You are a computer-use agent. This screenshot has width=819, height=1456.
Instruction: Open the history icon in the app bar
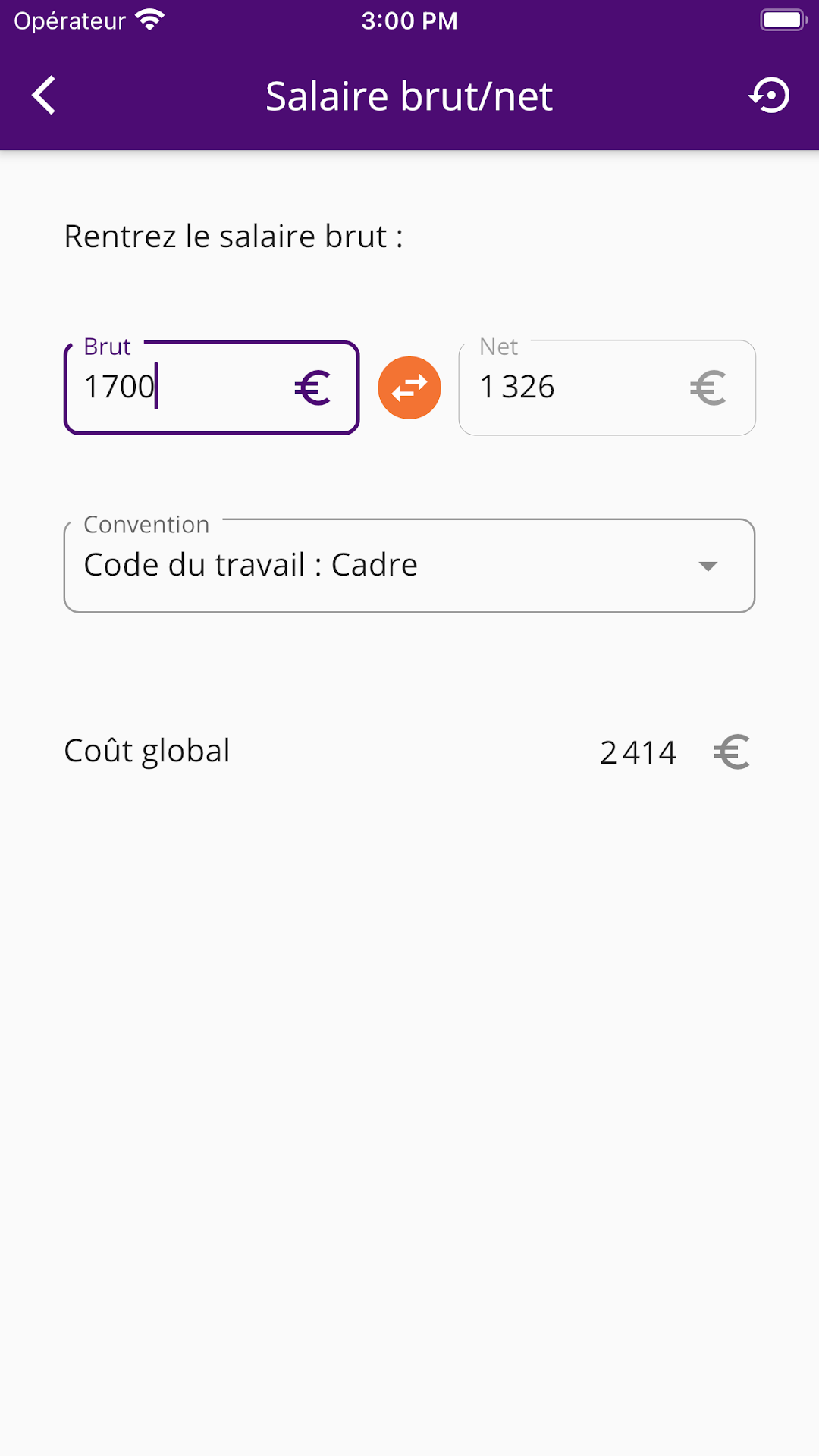pos(769,96)
